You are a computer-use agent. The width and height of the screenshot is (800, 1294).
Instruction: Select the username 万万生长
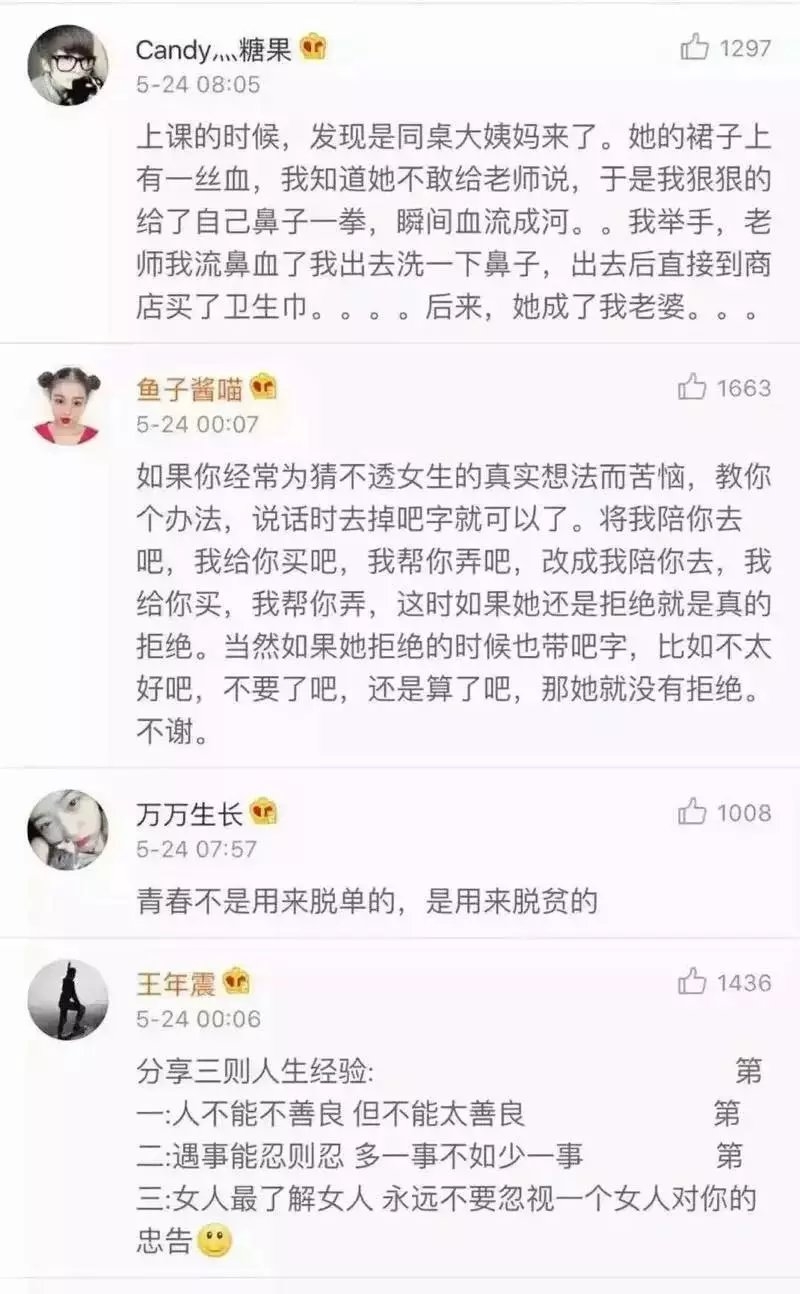(x=189, y=815)
